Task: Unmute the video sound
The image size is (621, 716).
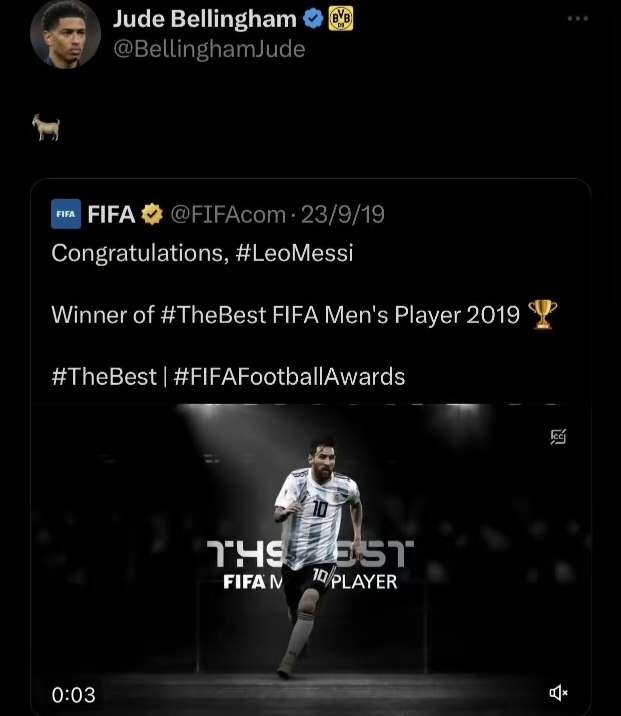Action: pyautogui.click(x=559, y=692)
